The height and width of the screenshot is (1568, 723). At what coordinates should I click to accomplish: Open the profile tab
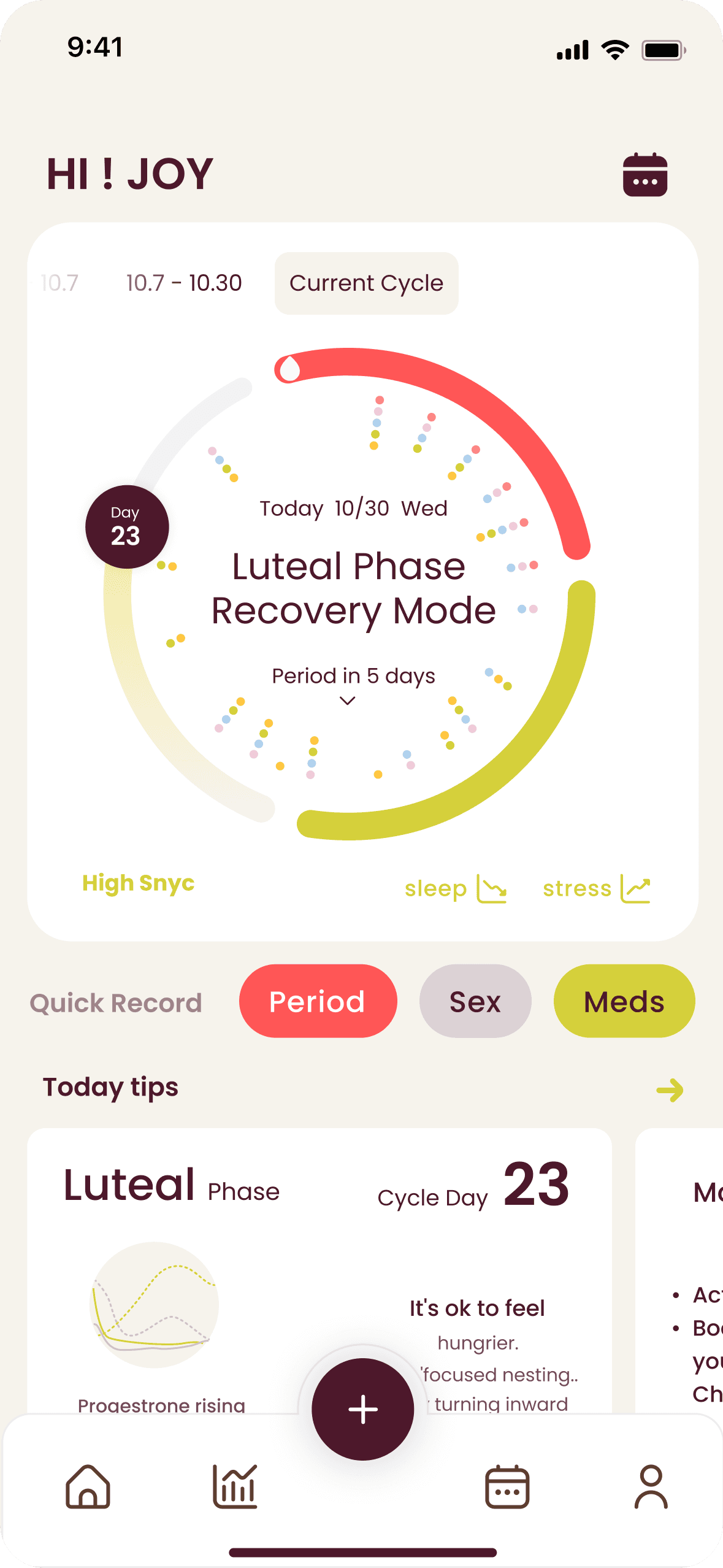651,1486
